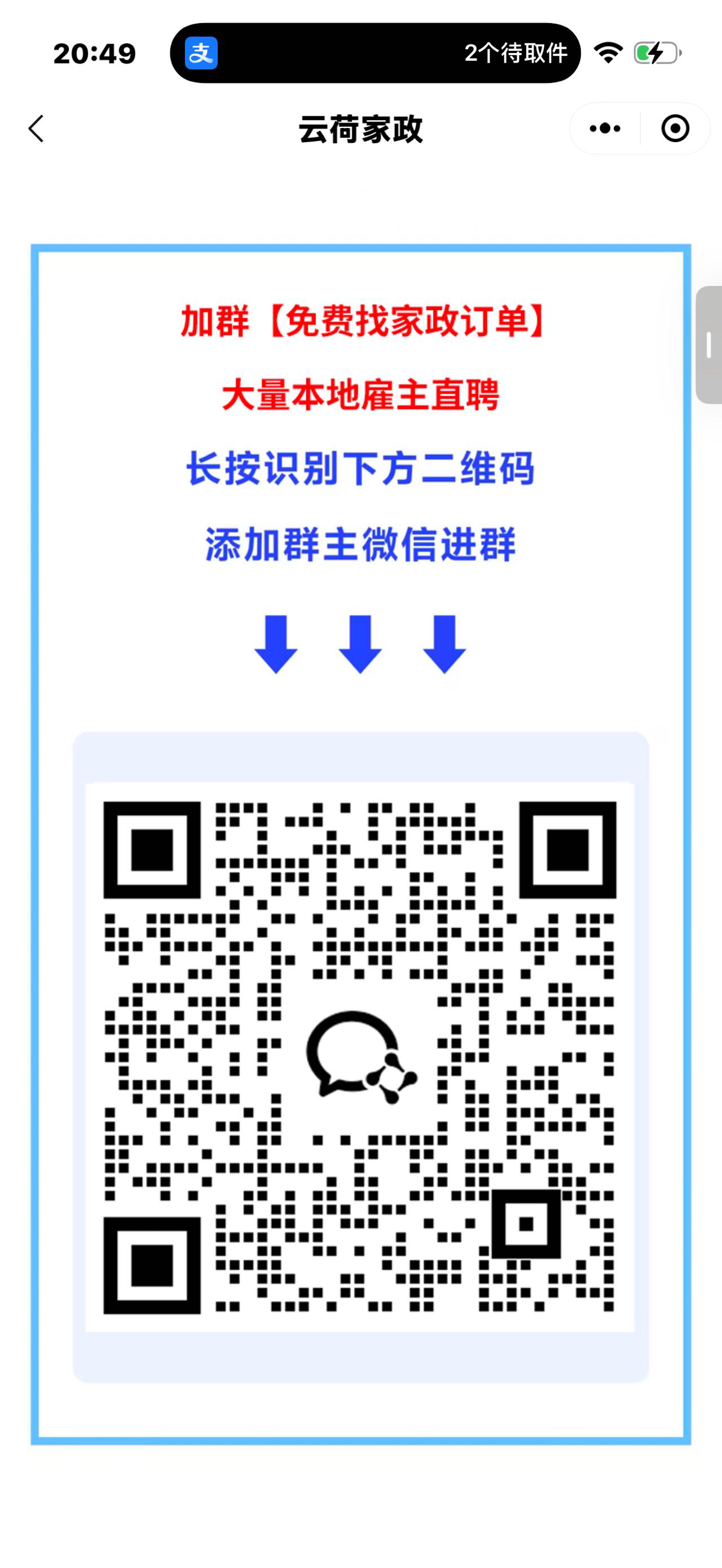Image resolution: width=722 pixels, height=1568 pixels.
Task: Open the 2个待取件 Alipay status pill
Action: tap(375, 54)
